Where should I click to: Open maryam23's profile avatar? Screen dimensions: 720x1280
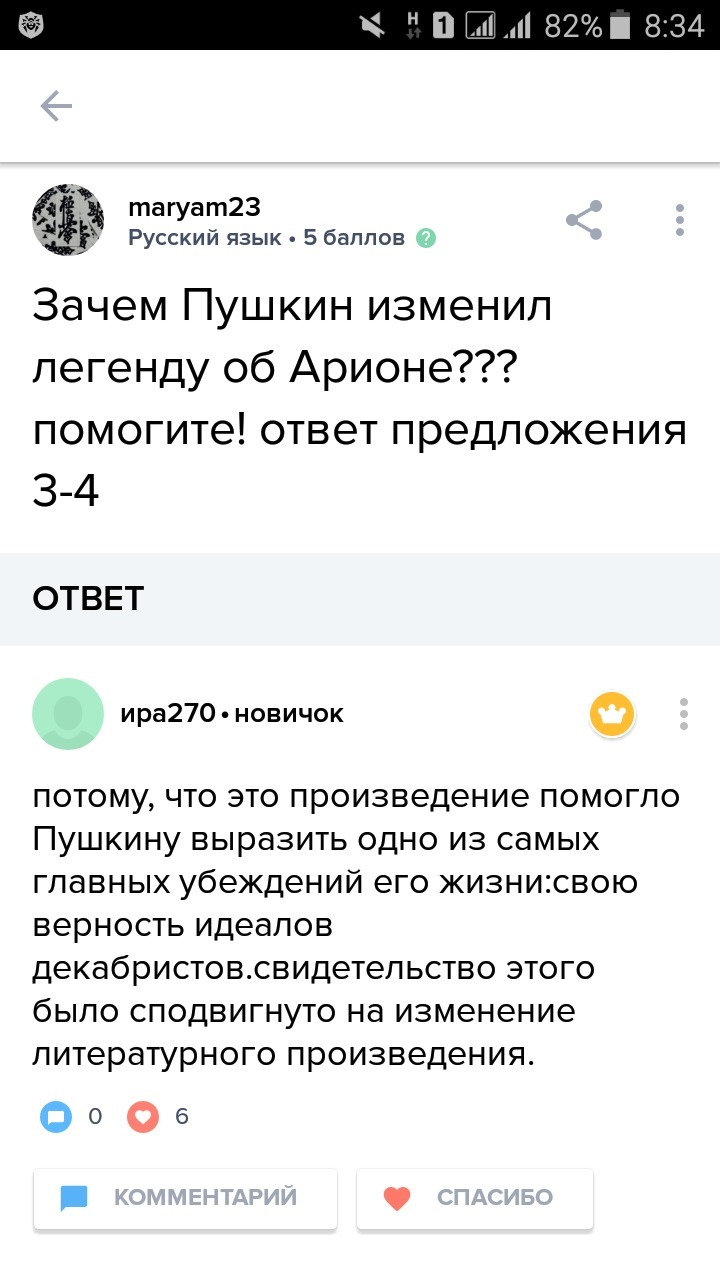(x=68, y=220)
